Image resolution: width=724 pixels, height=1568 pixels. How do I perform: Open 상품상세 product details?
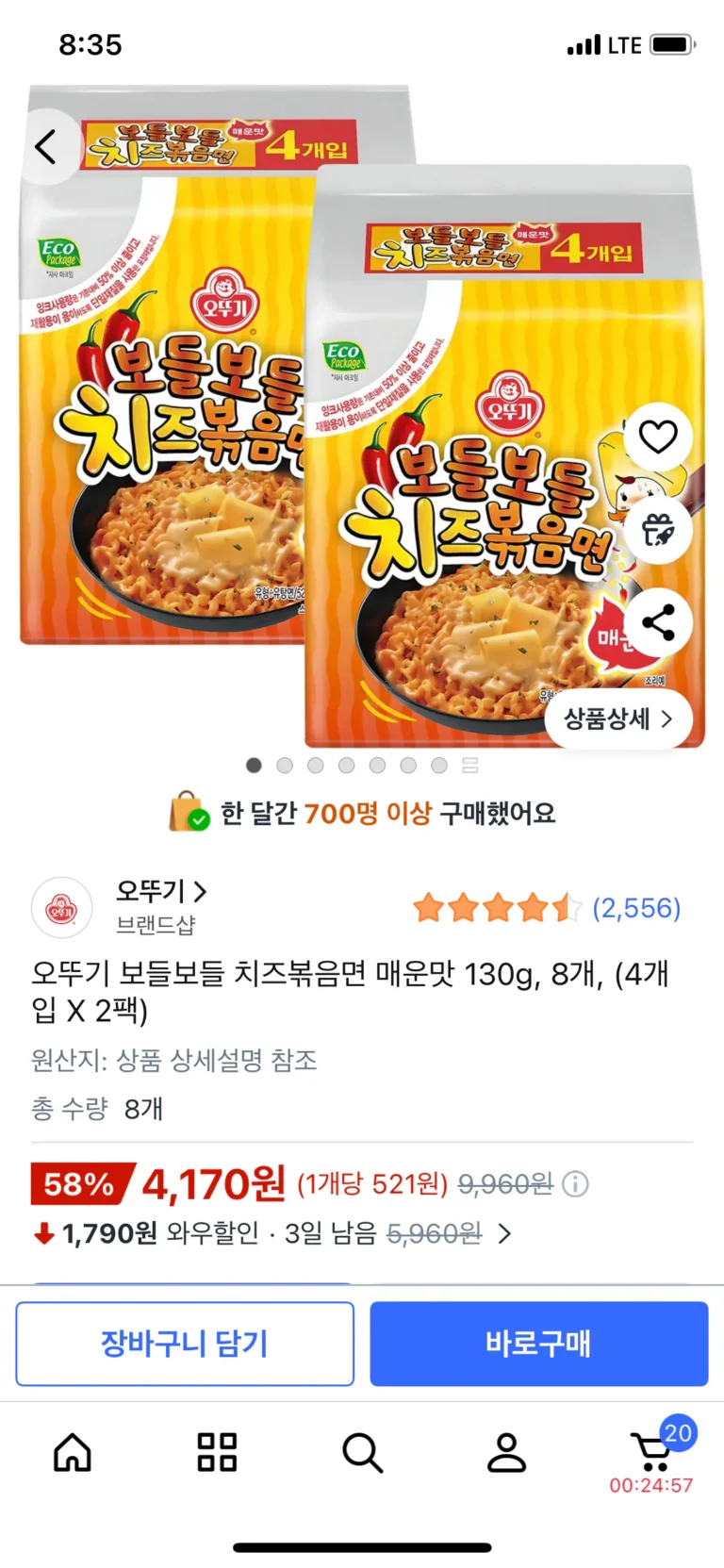(x=618, y=719)
